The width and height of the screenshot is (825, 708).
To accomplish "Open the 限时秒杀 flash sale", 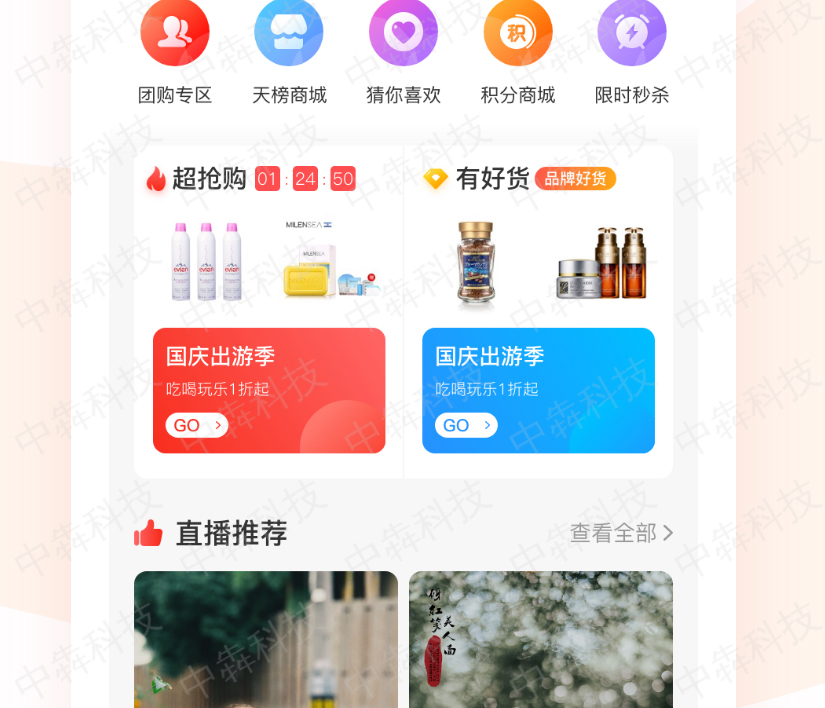I will point(631,52).
